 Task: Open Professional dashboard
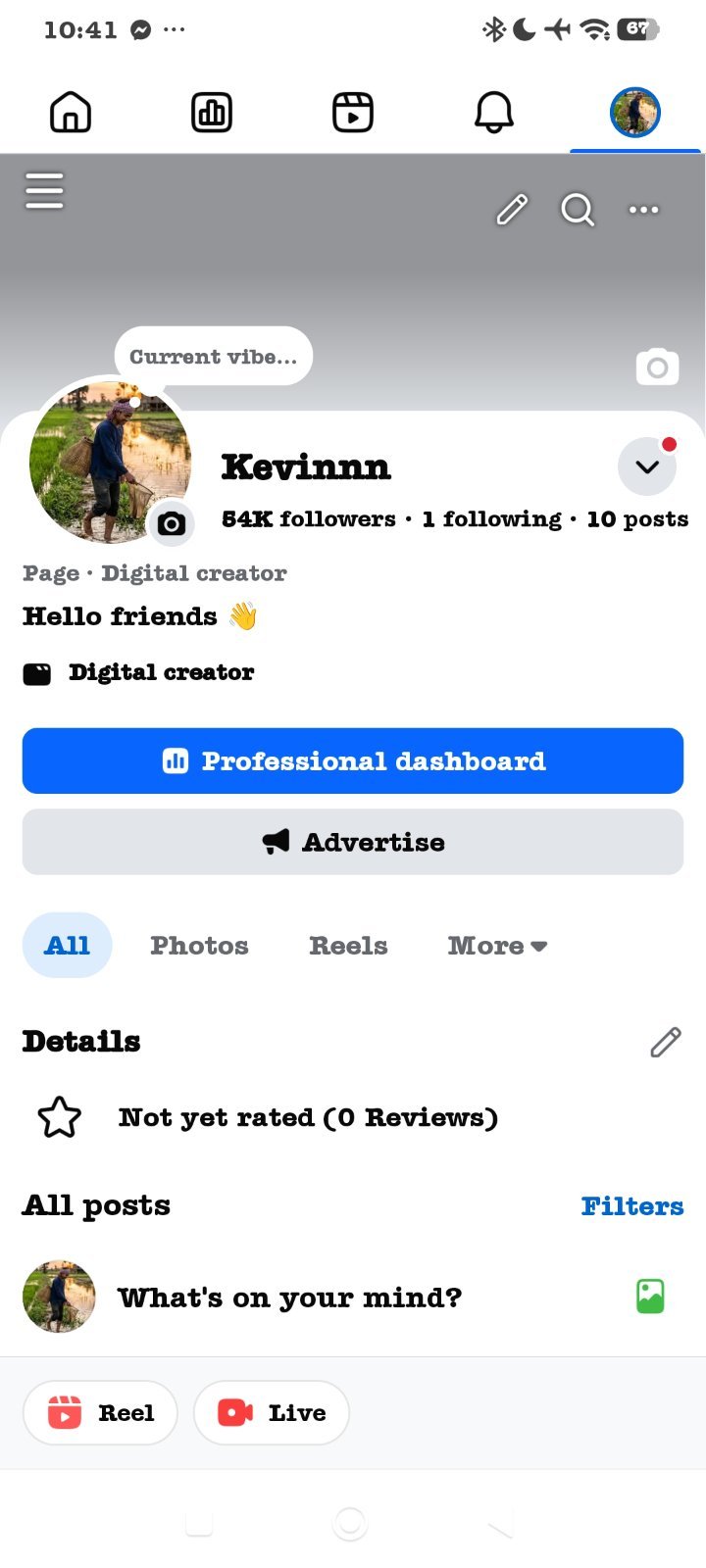coord(353,760)
